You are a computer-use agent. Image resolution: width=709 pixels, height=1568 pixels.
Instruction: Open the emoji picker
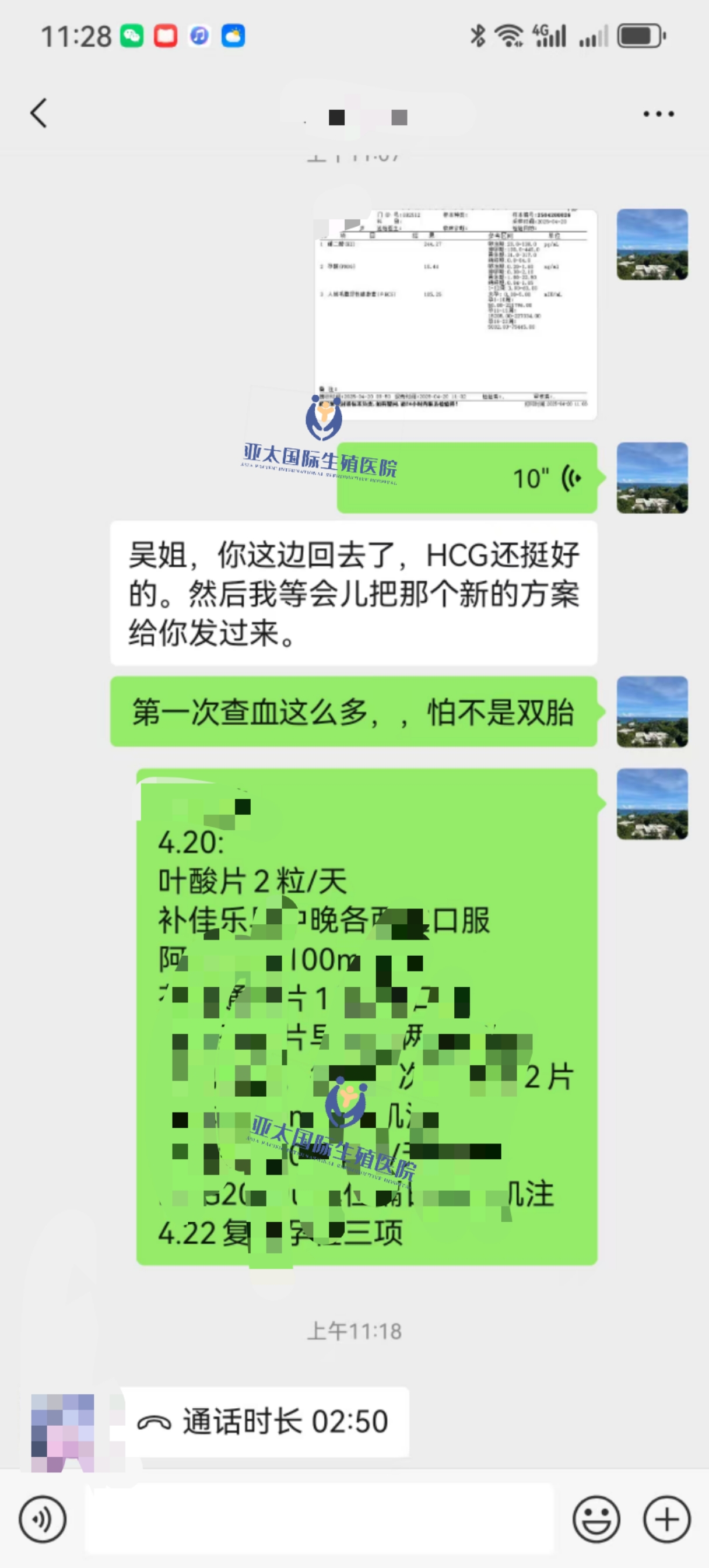[x=596, y=1519]
